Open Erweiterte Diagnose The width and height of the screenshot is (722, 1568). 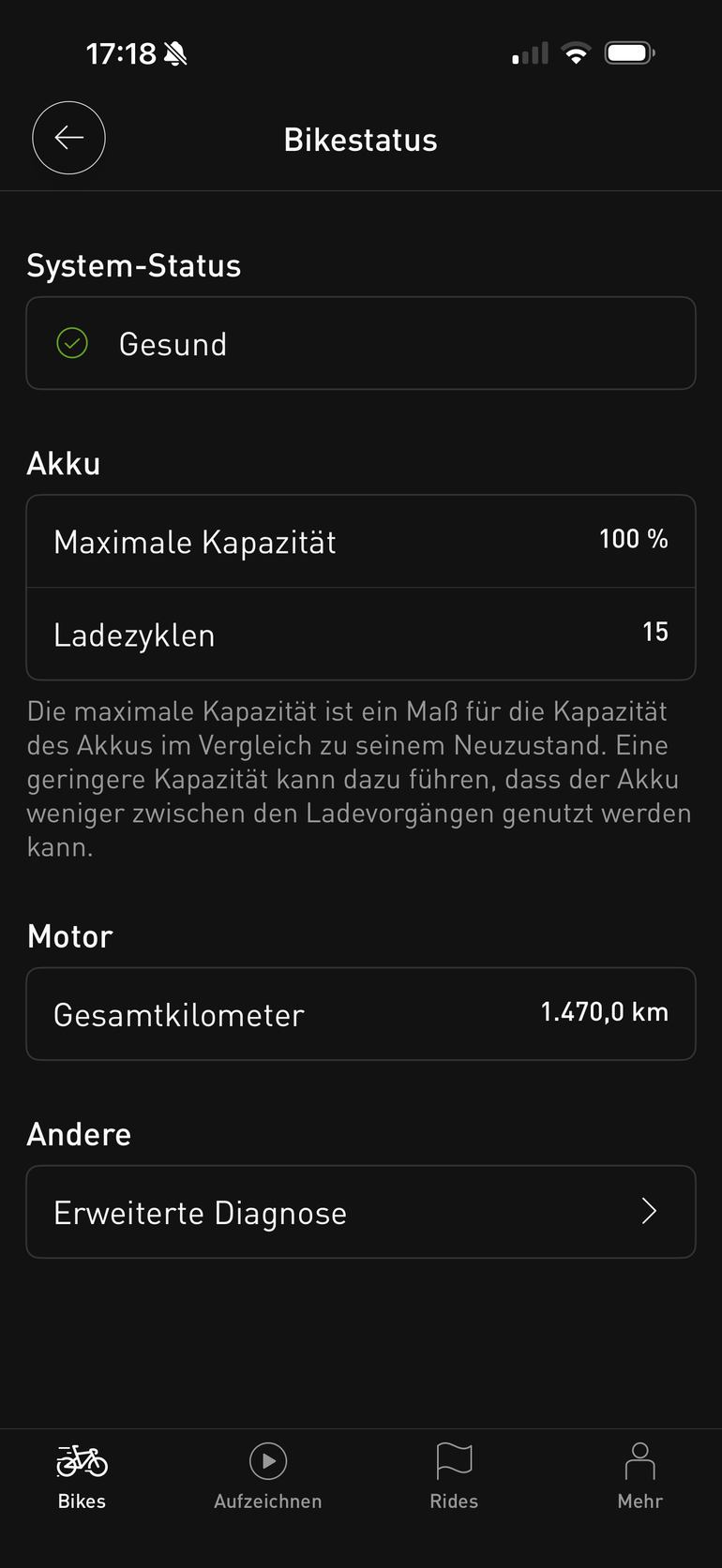coord(361,1212)
